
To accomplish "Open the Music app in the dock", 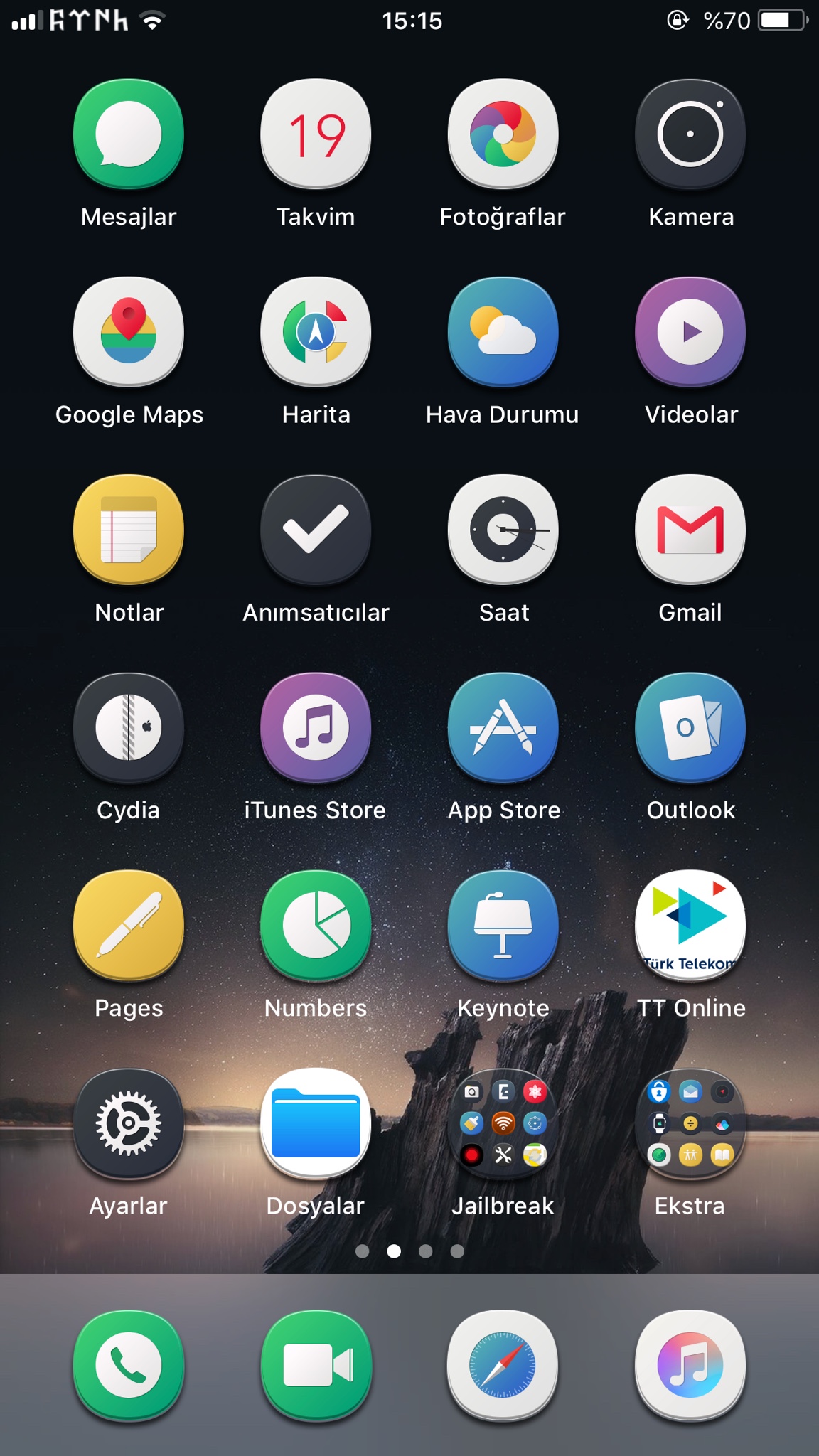I will point(690,1365).
